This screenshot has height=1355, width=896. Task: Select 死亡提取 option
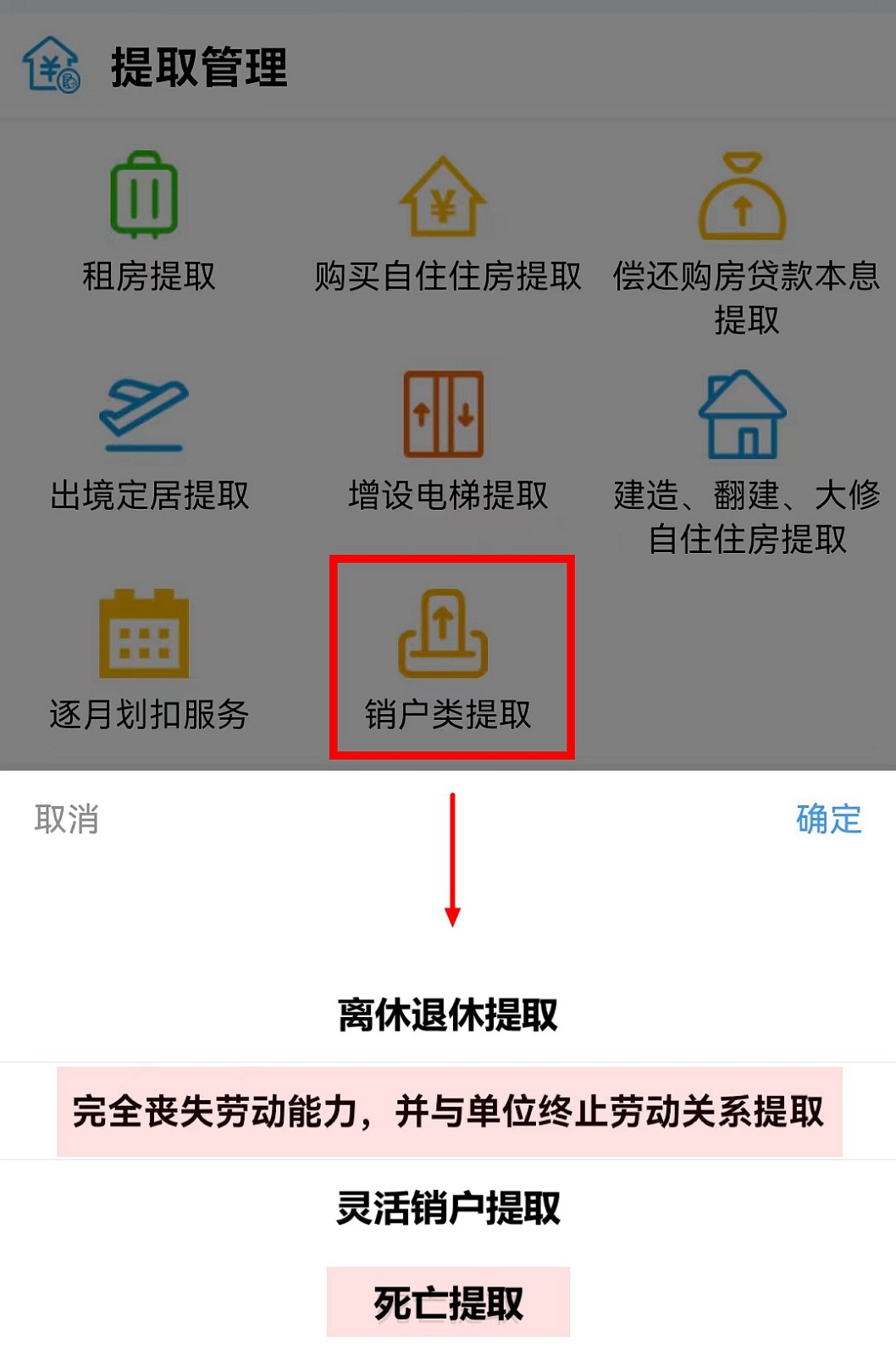coord(448,1302)
